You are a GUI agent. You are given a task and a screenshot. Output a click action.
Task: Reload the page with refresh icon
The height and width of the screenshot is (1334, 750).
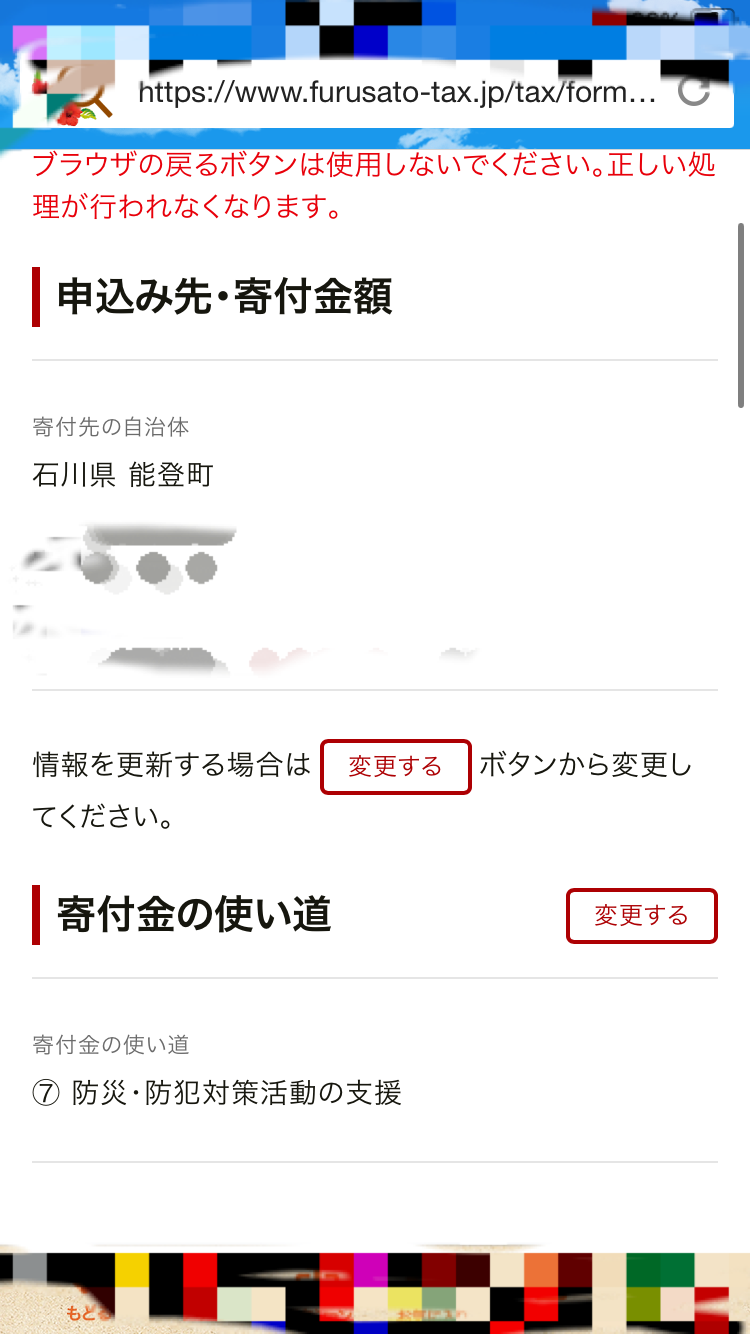coord(693,92)
